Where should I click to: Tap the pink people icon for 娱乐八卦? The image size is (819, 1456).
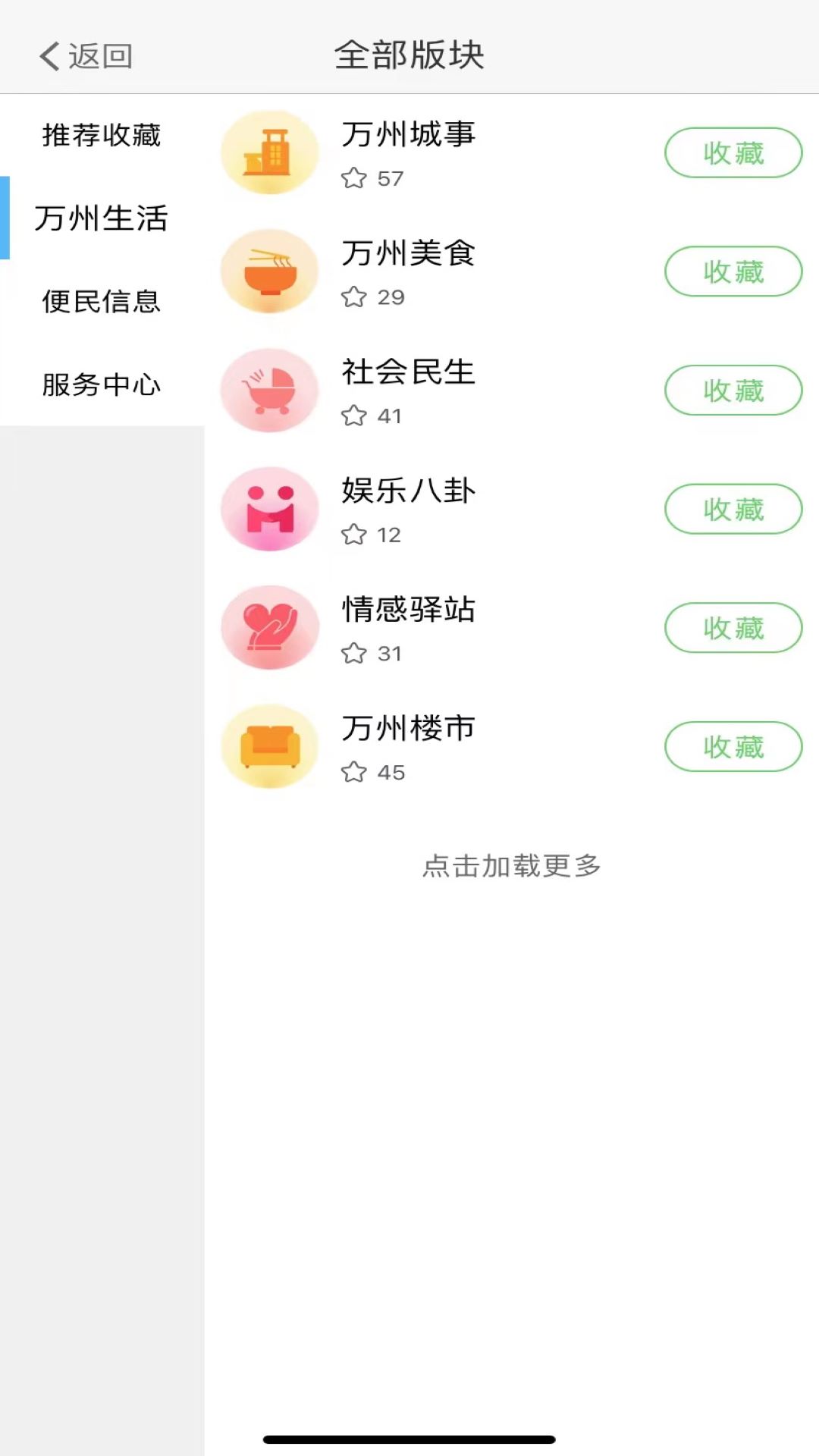point(269,508)
